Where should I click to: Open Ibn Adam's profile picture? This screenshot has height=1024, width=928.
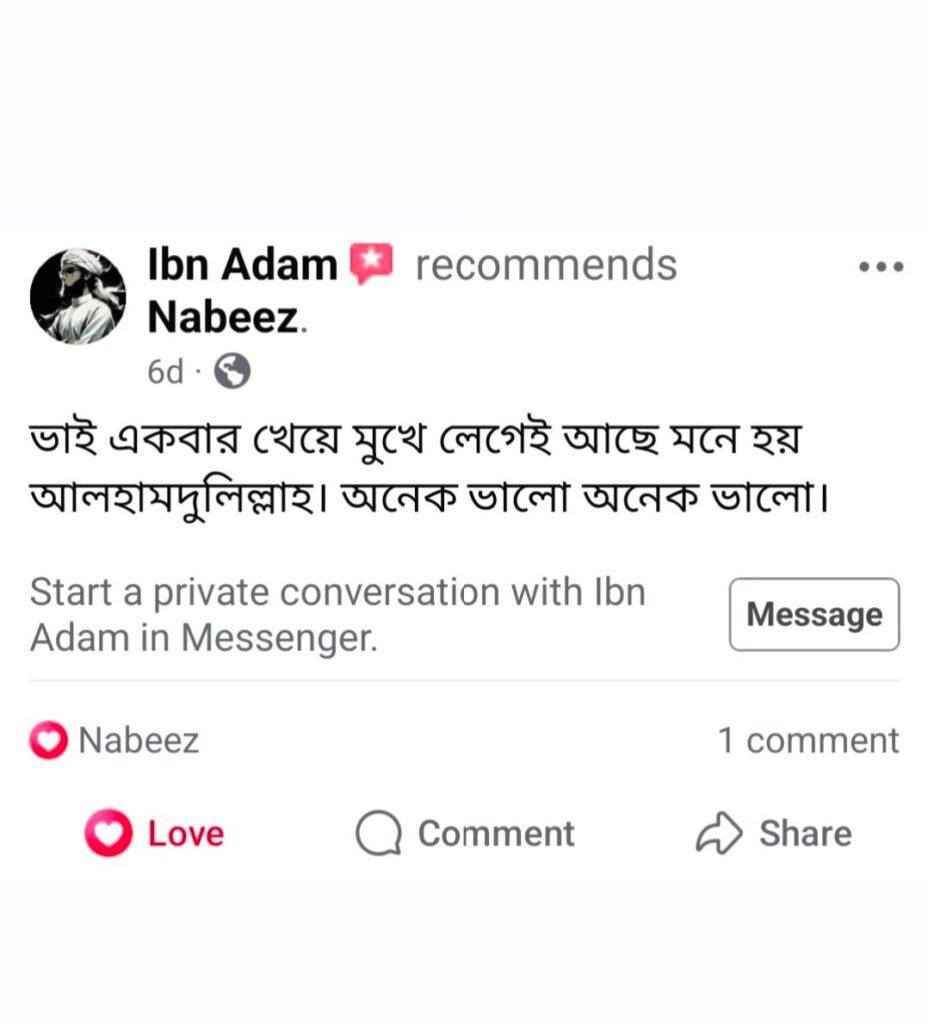pos(78,297)
